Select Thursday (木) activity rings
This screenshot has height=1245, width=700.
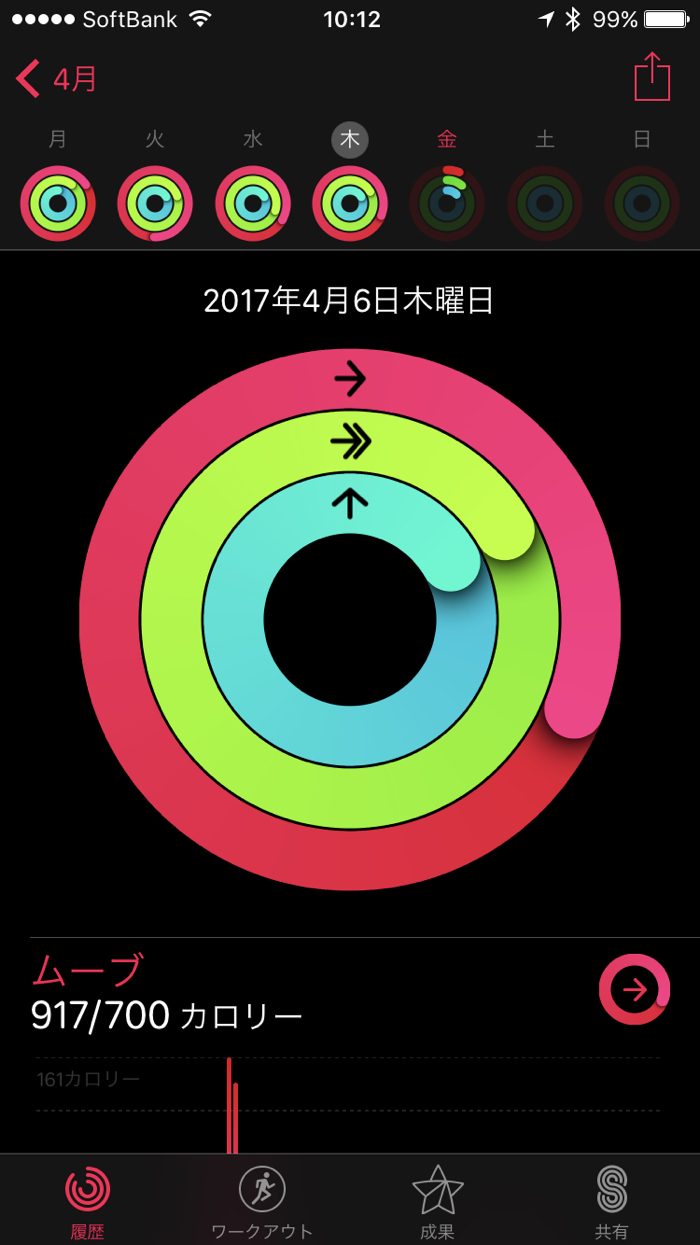coord(350,204)
